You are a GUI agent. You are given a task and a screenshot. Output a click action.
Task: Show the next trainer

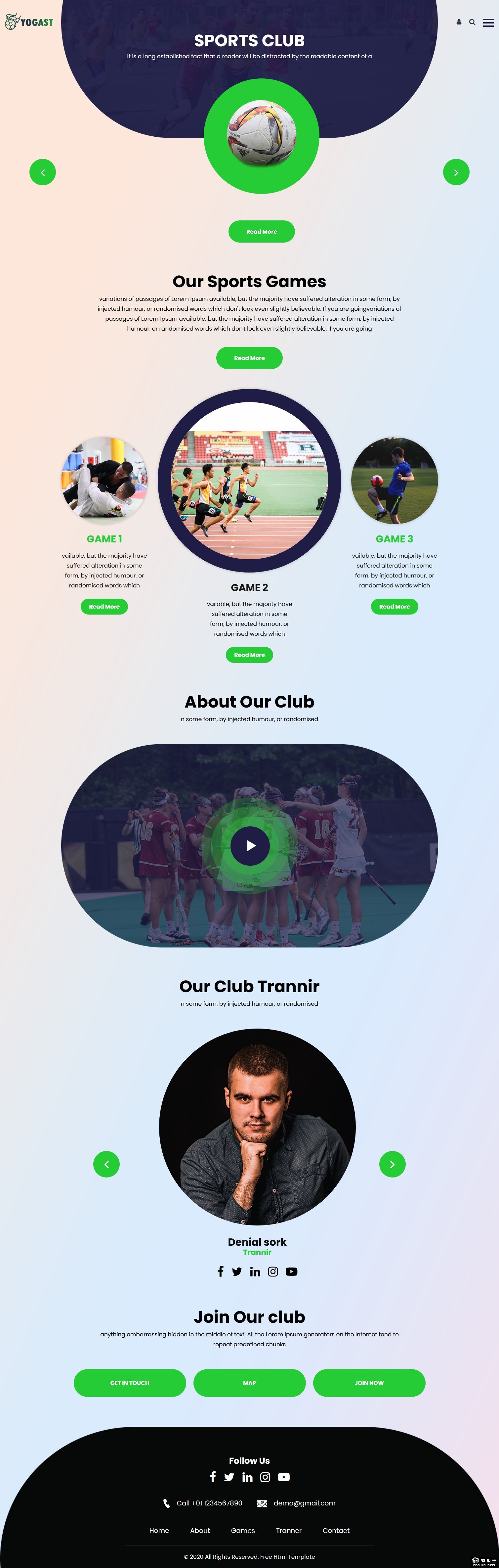point(392,1165)
